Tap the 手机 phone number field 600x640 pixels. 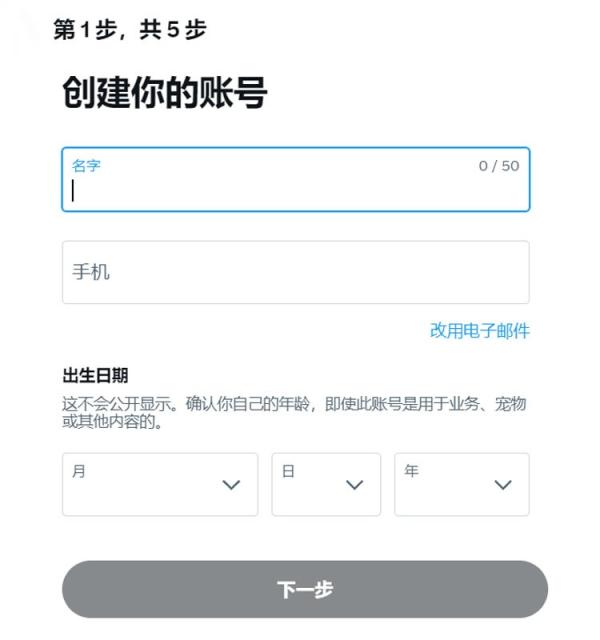click(295, 272)
